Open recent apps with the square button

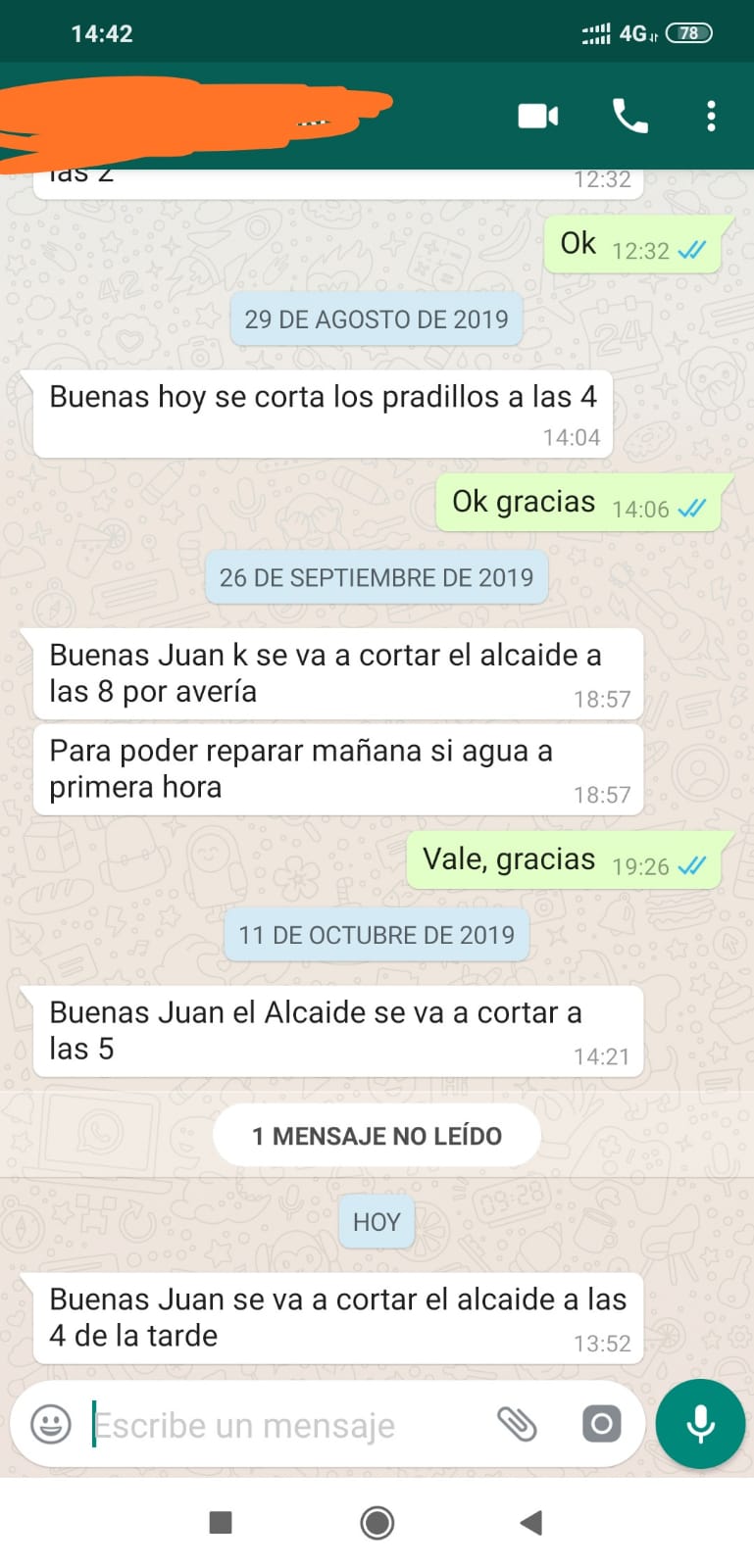pos(221,1522)
